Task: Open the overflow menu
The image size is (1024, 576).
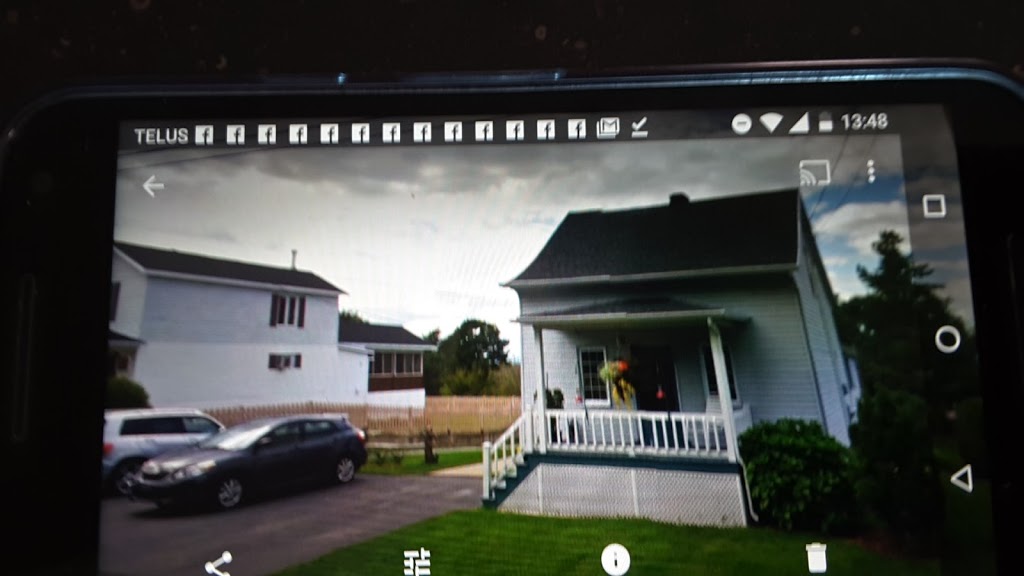Action: [x=871, y=172]
